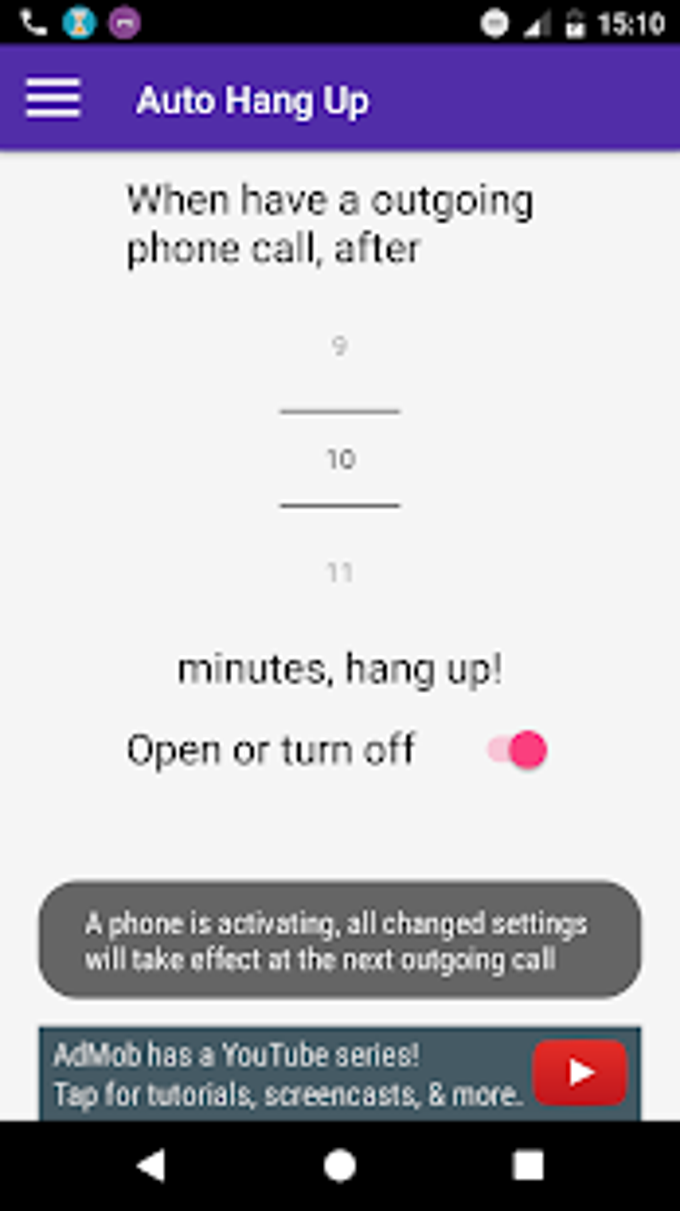Tap the selected value 10 in picker
Screen dimensions: 680x1211
[340, 460]
